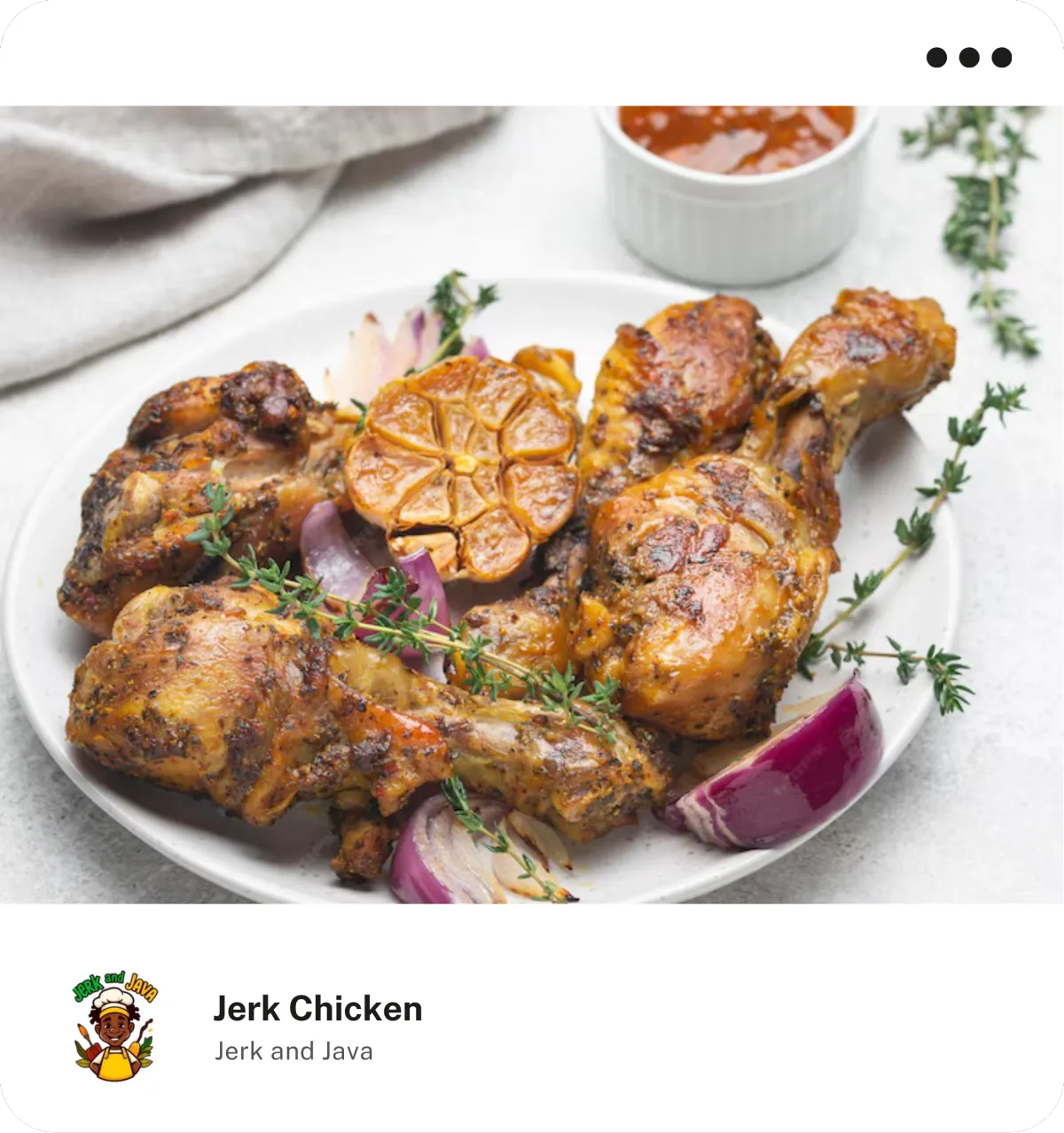Open the Jerk Chicken photo card
Screen dimensions: 1064x1133
pos(532,504)
